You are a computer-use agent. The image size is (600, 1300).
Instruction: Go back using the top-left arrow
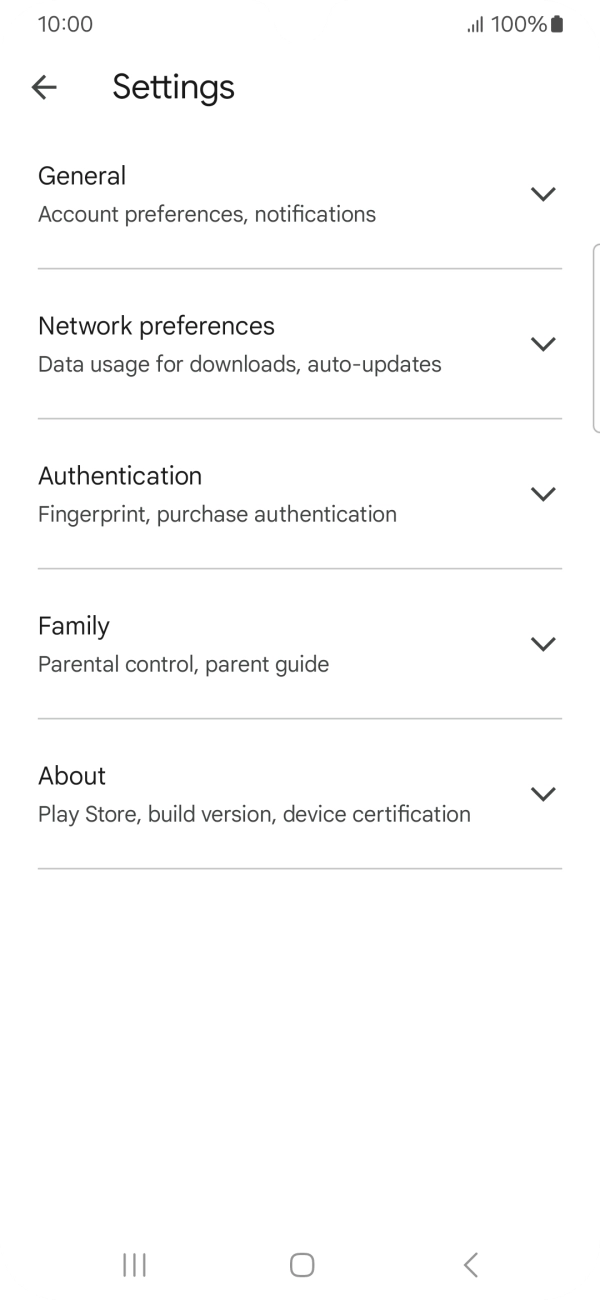(x=44, y=88)
